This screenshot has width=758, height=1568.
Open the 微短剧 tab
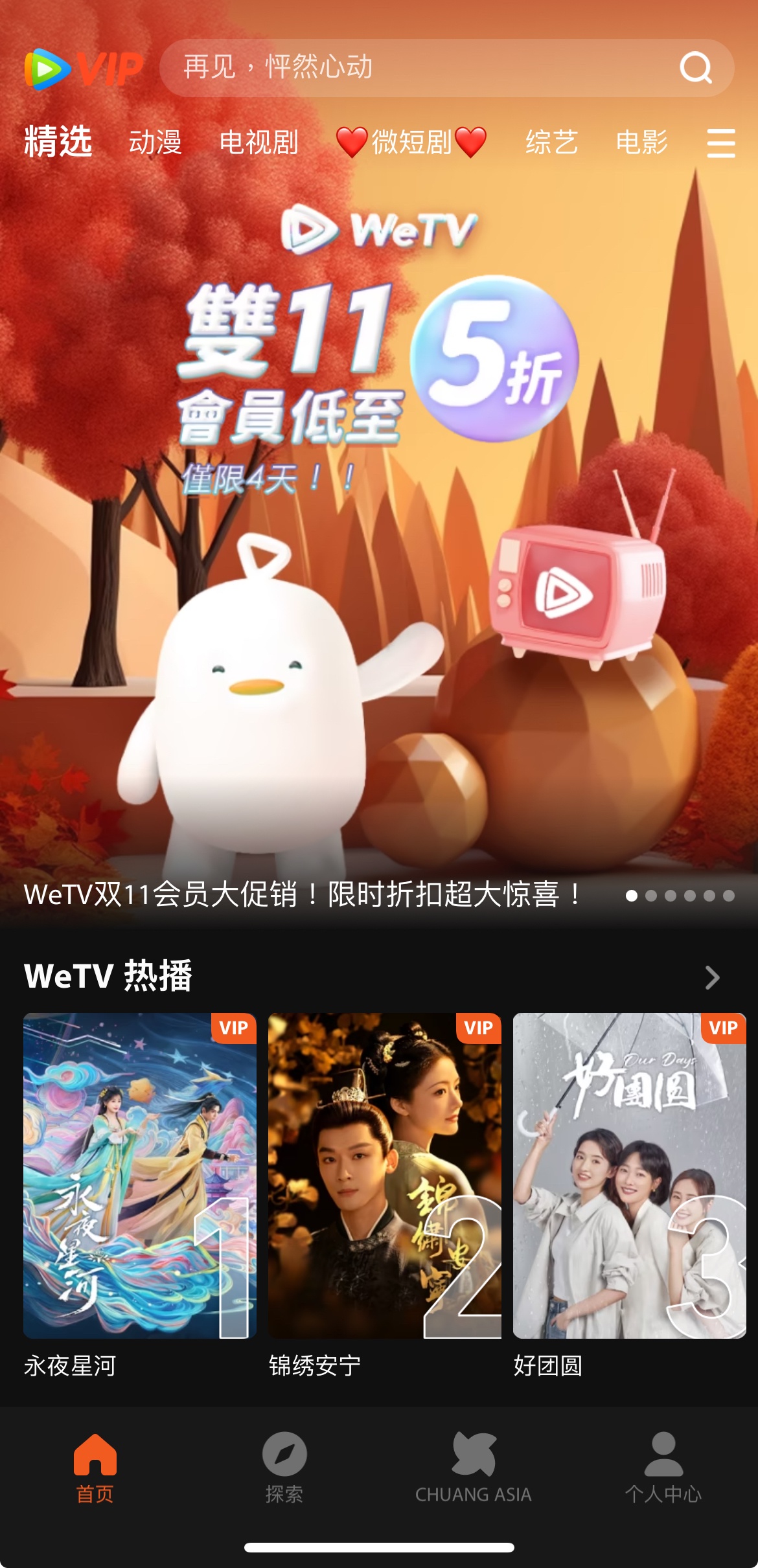click(x=411, y=142)
